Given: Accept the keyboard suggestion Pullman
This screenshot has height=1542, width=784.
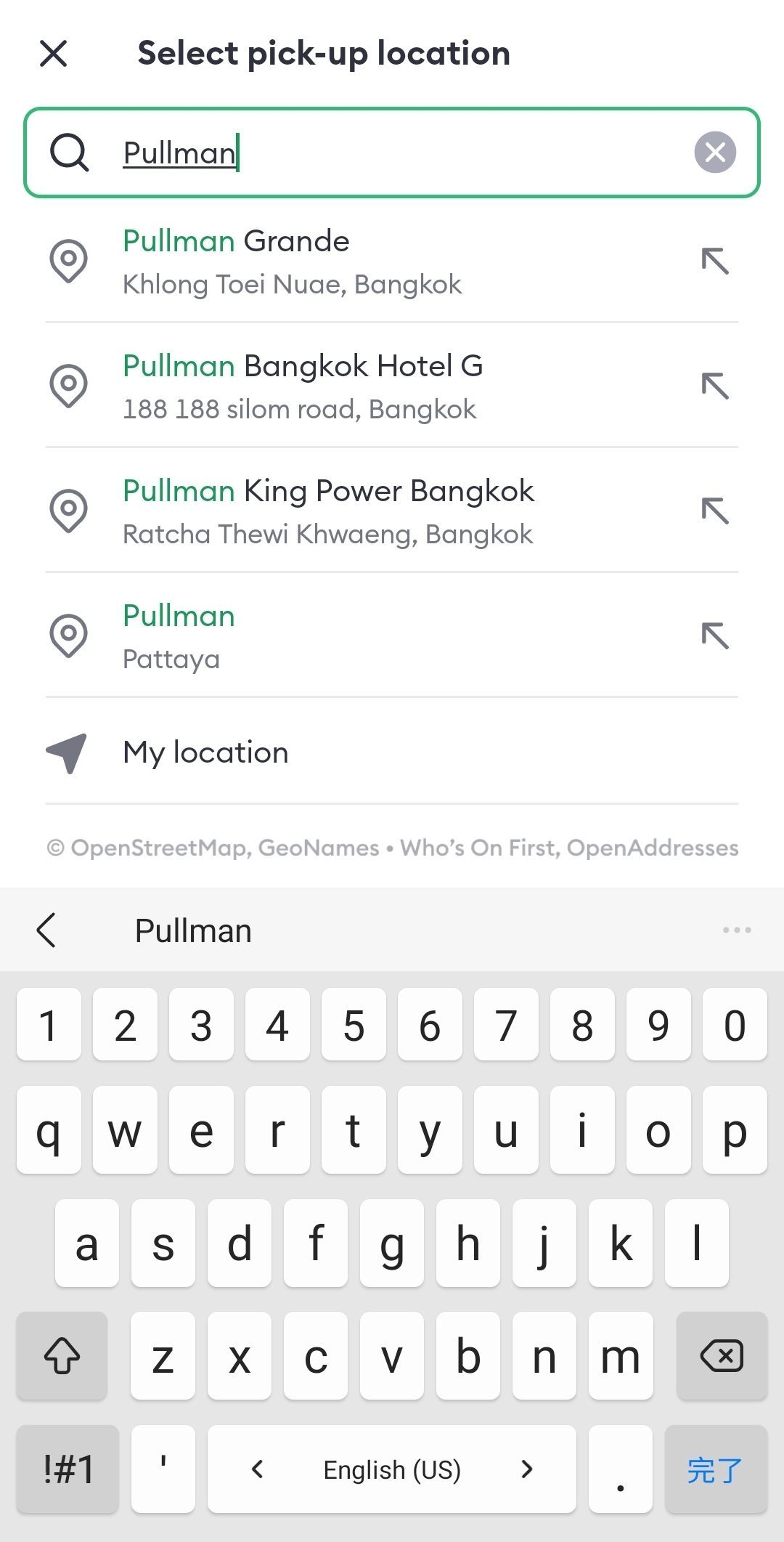Looking at the screenshot, I should (x=193, y=930).
